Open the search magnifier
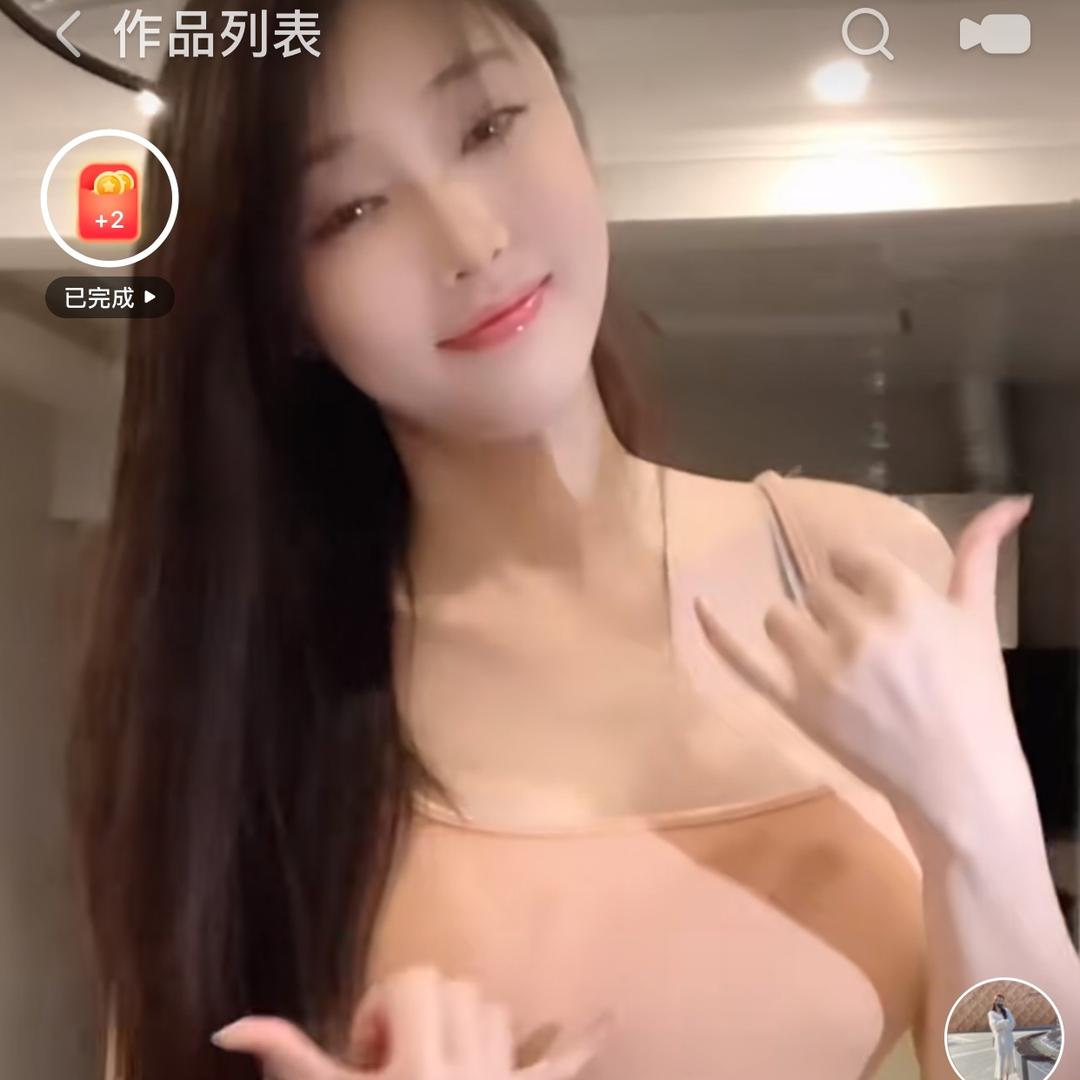This screenshot has height=1080, width=1080. 866,35
